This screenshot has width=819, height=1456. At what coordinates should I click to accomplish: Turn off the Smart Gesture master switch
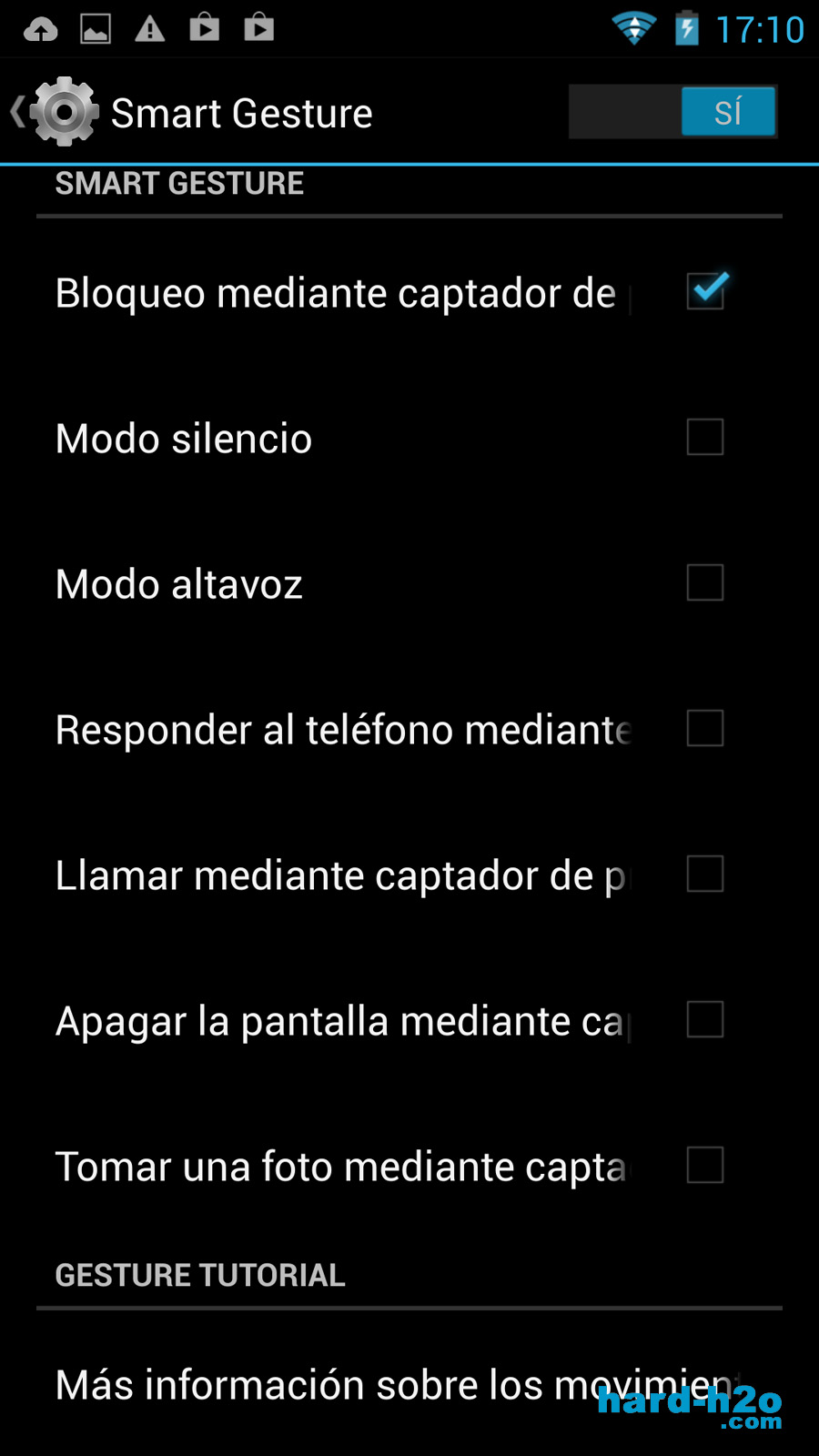[x=672, y=112]
